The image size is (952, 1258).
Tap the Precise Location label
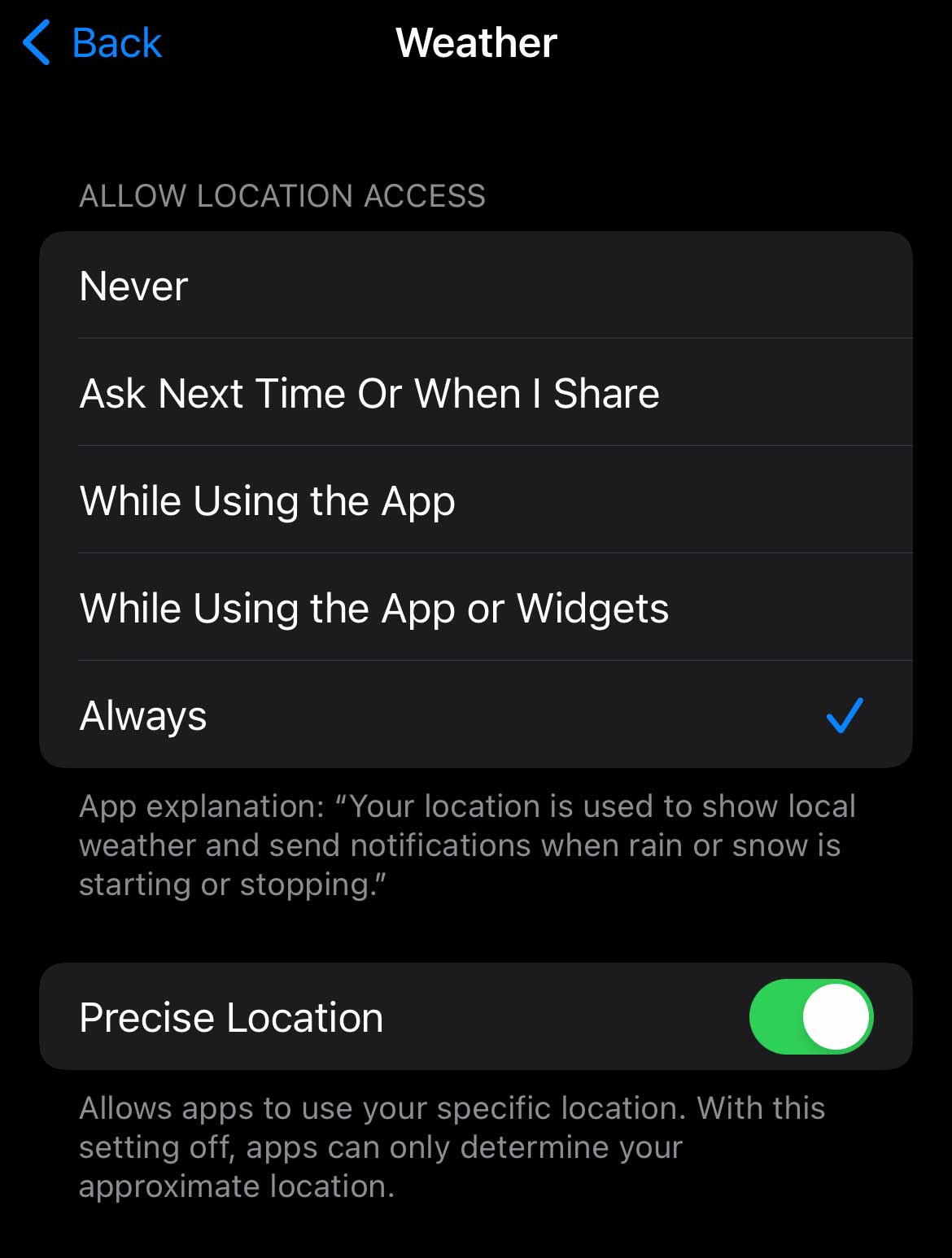(x=230, y=1016)
